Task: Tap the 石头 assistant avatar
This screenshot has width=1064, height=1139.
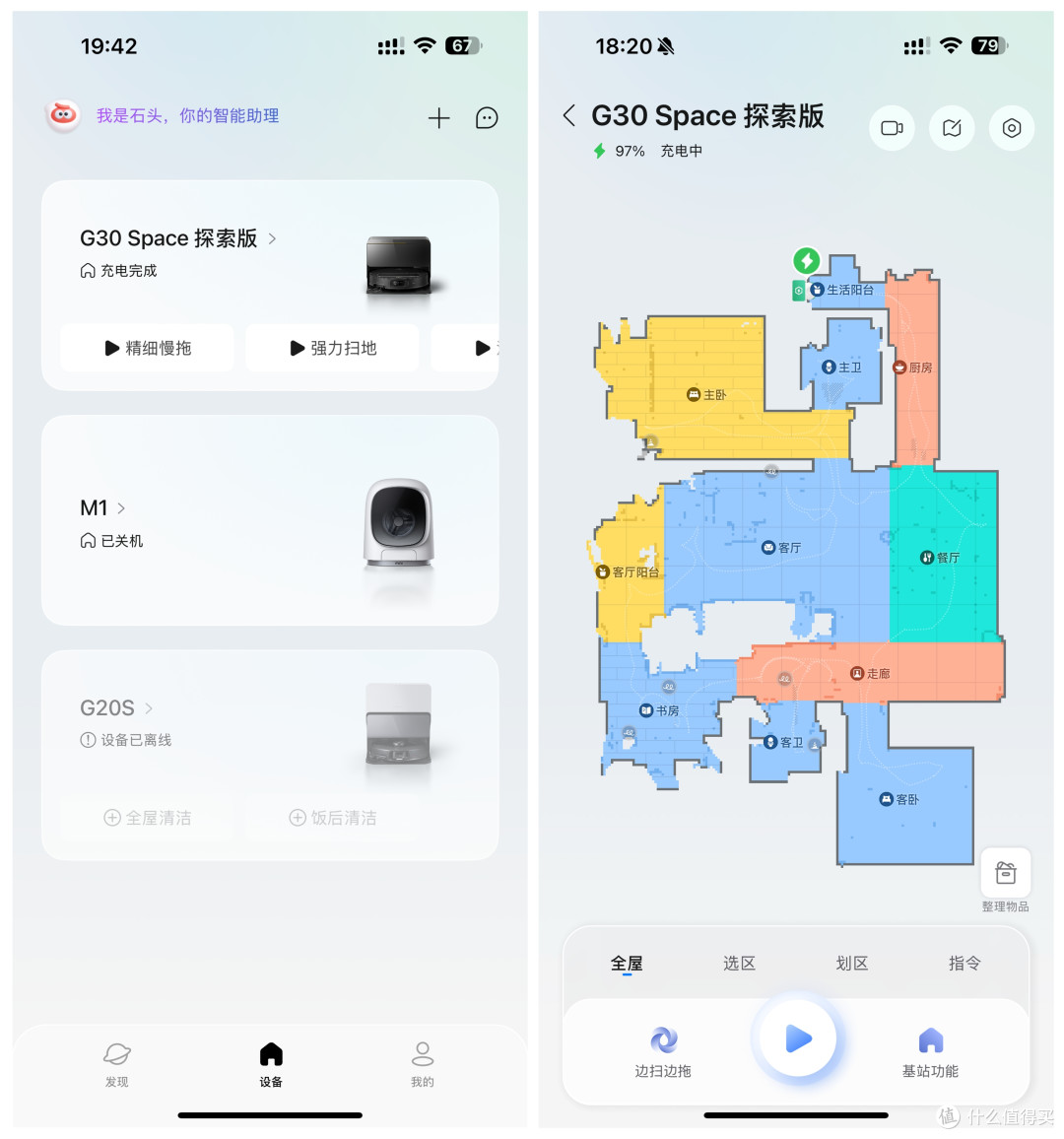Action: coord(63,115)
